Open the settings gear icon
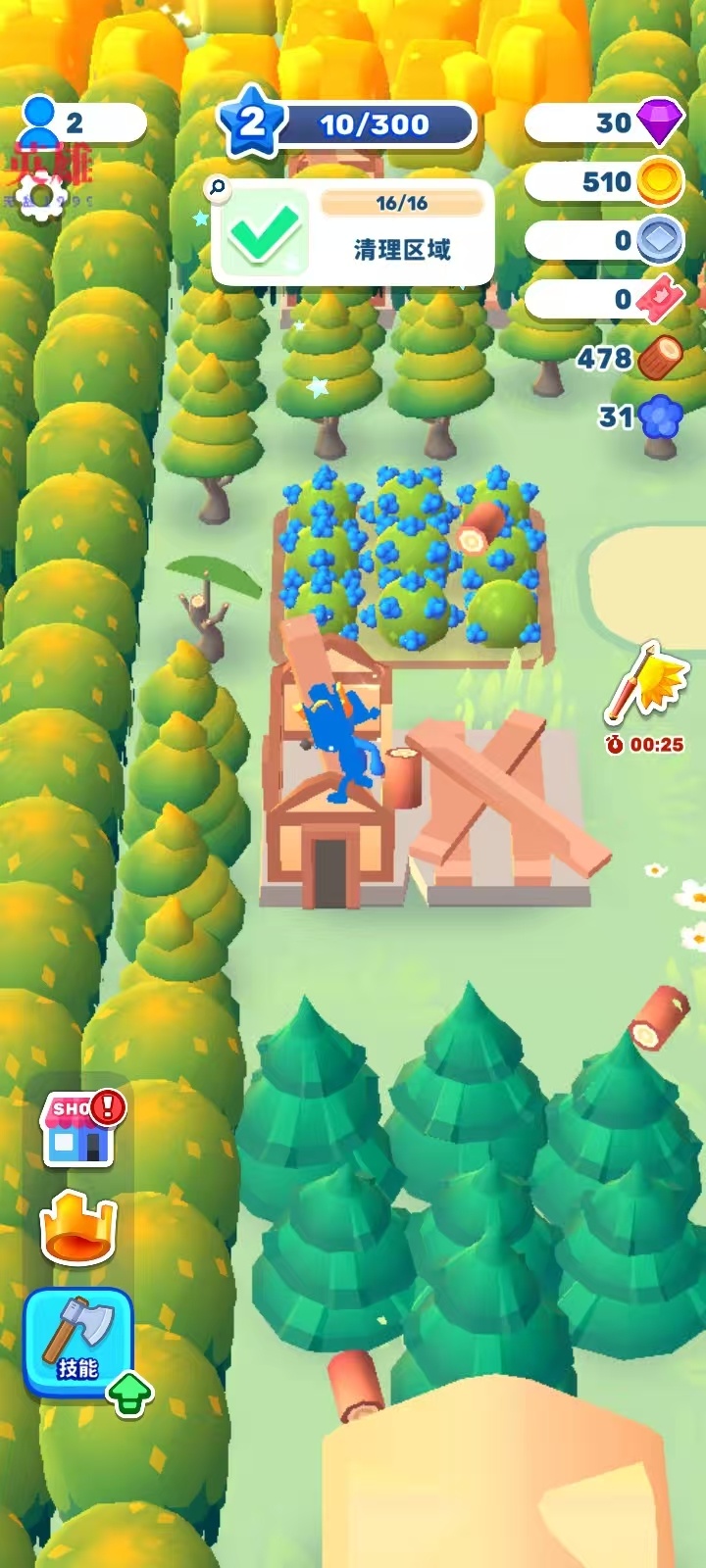Screen dimensions: 706x1568 coord(41,200)
